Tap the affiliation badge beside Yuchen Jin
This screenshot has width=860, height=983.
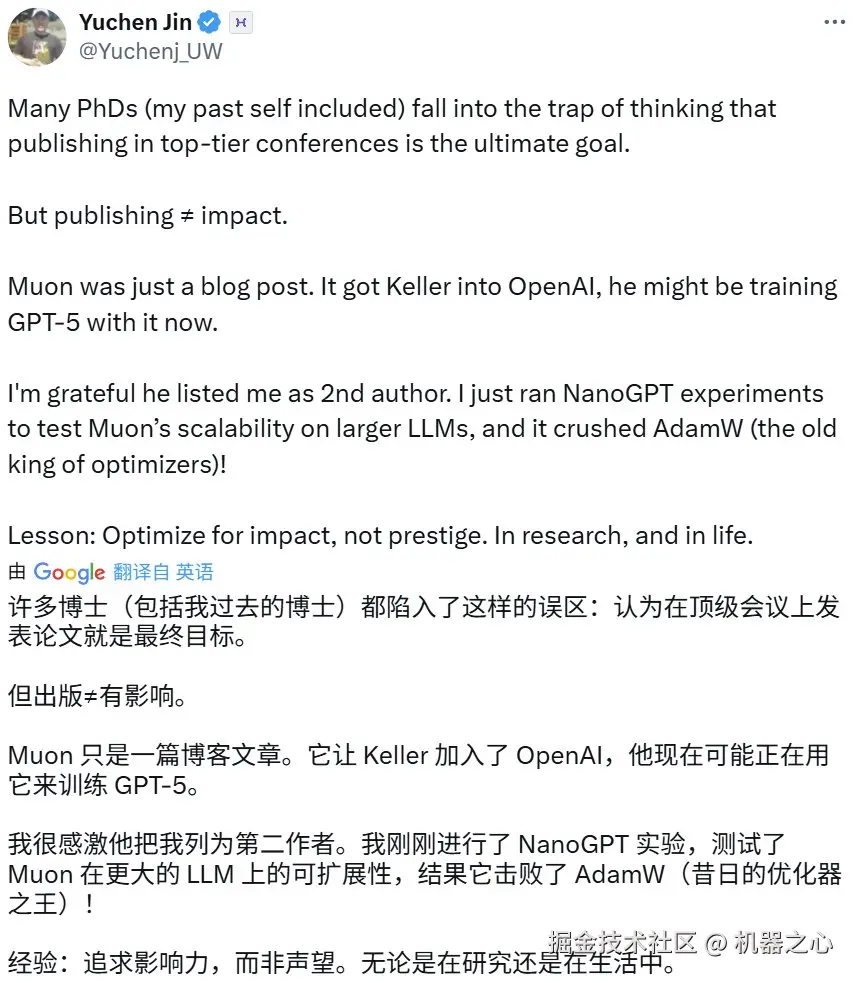point(241,21)
